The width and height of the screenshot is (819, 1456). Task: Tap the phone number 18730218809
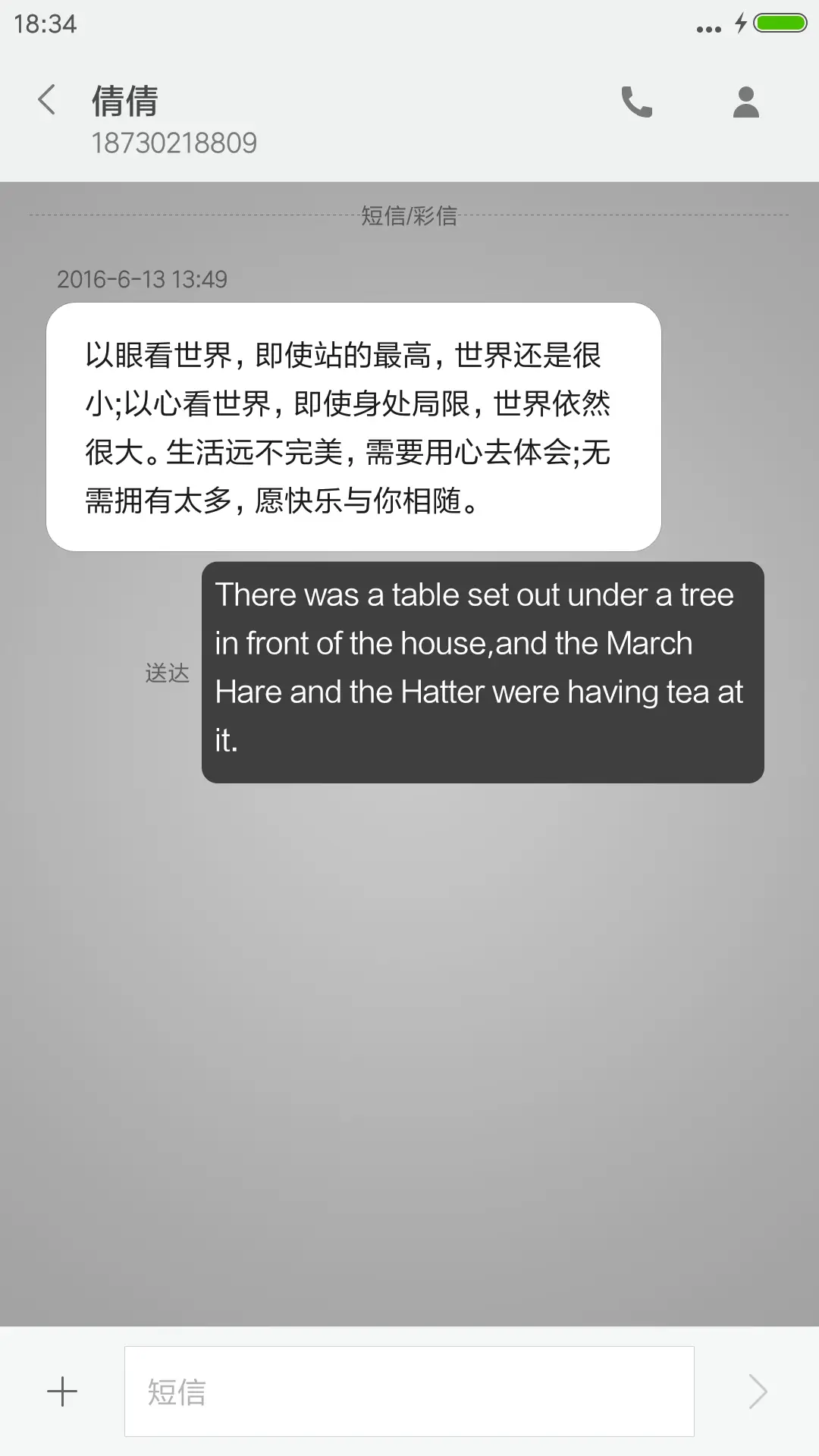pyautogui.click(x=175, y=143)
